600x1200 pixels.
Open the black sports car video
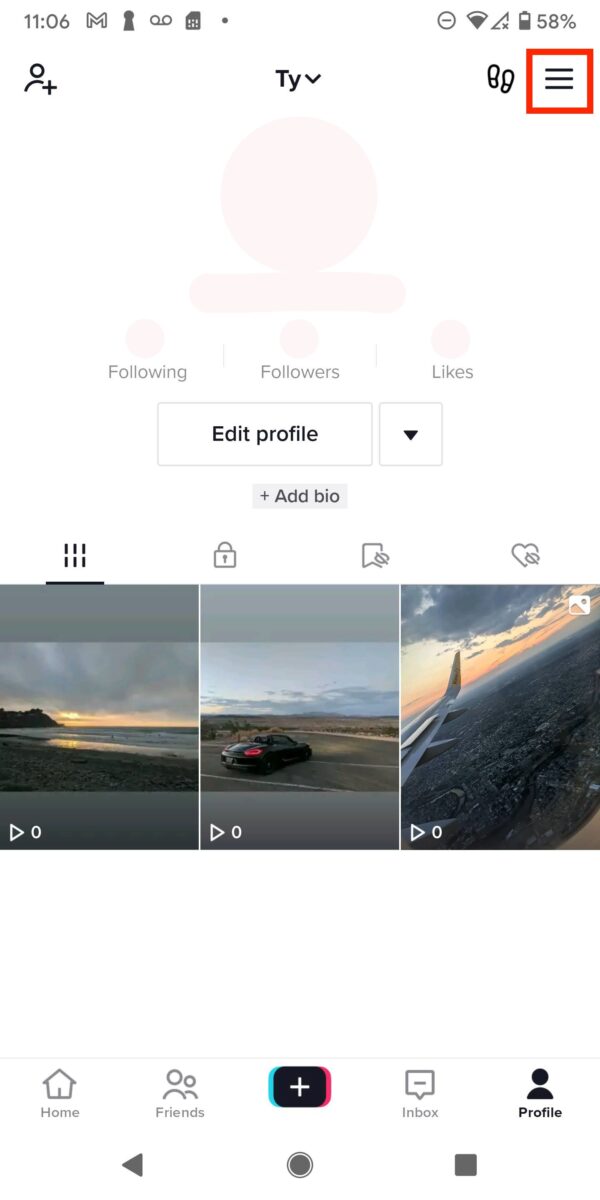[x=299, y=717]
